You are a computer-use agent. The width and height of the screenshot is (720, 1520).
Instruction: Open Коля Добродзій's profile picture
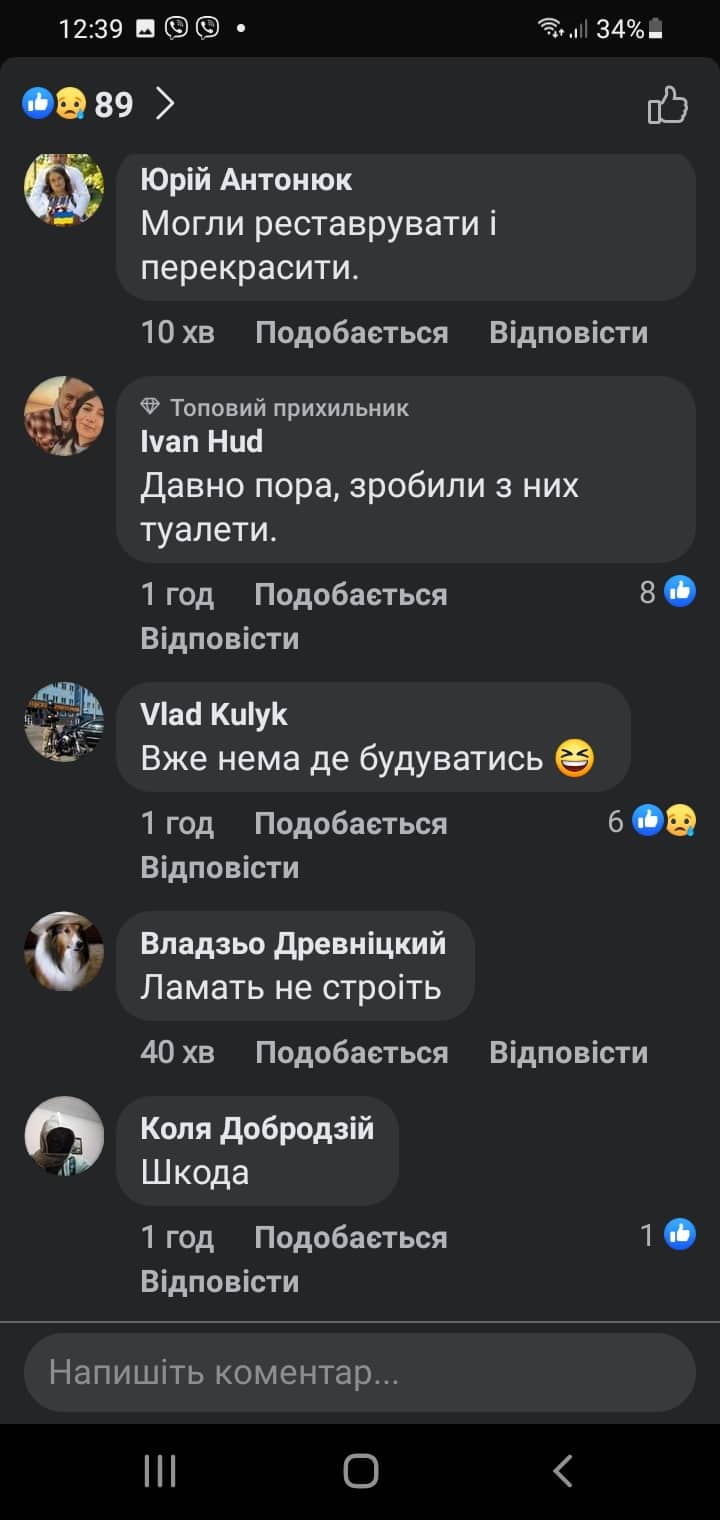pyautogui.click(x=64, y=1136)
